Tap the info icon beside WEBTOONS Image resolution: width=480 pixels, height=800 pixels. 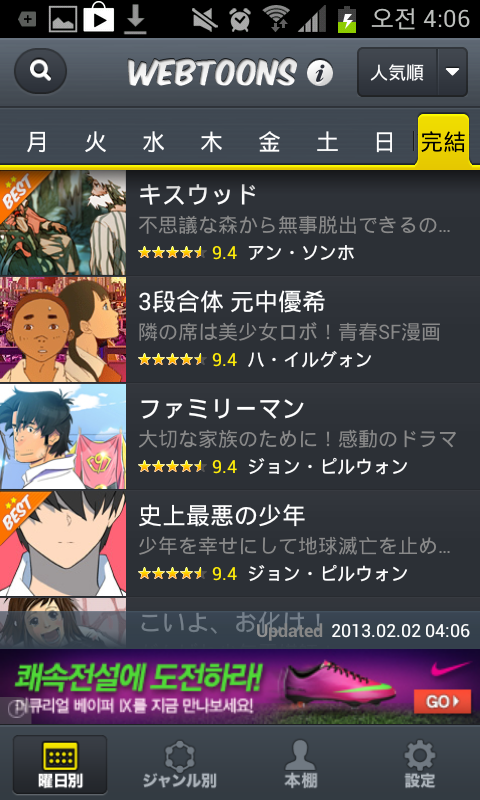pos(320,73)
